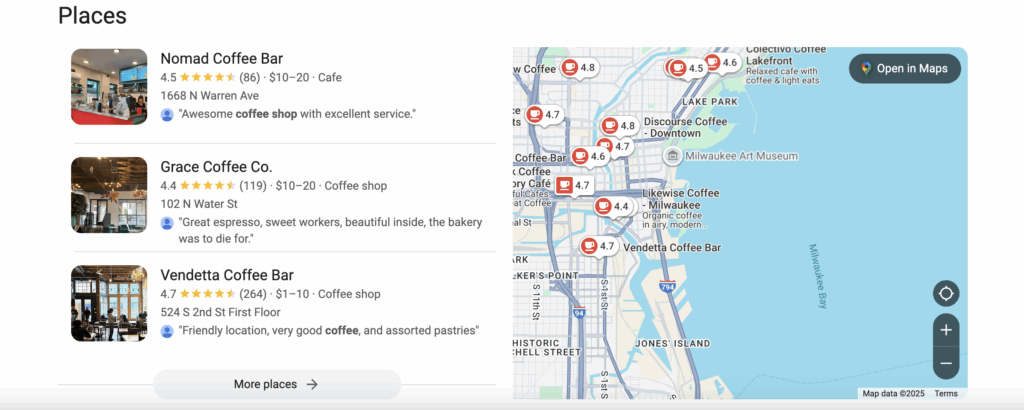Open Vendetta Coffee Bar's photo thumbnail
Image resolution: width=1024 pixels, height=410 pixels.
point(109,303)
